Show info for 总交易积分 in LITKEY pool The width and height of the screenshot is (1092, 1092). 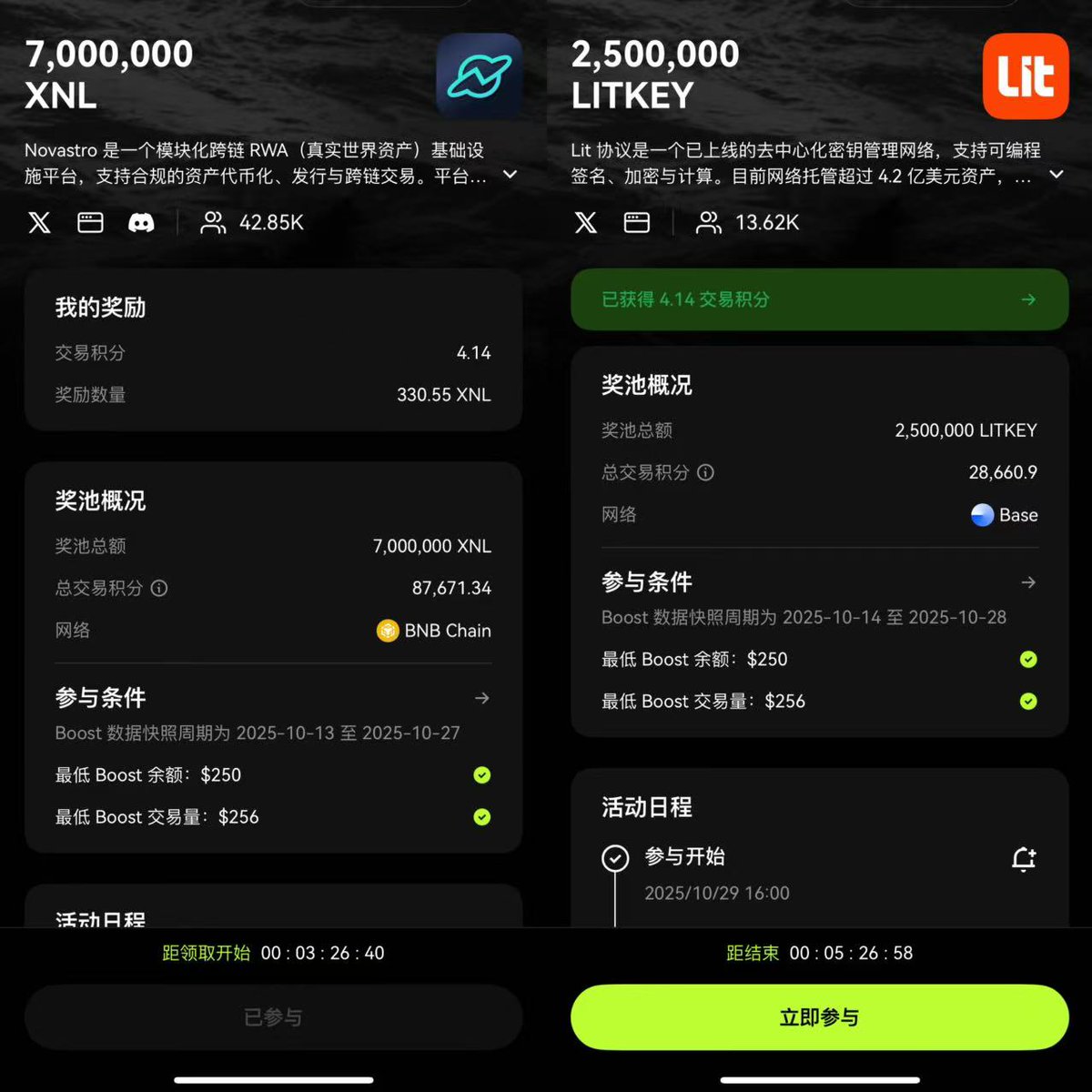(x=705, y=472)
